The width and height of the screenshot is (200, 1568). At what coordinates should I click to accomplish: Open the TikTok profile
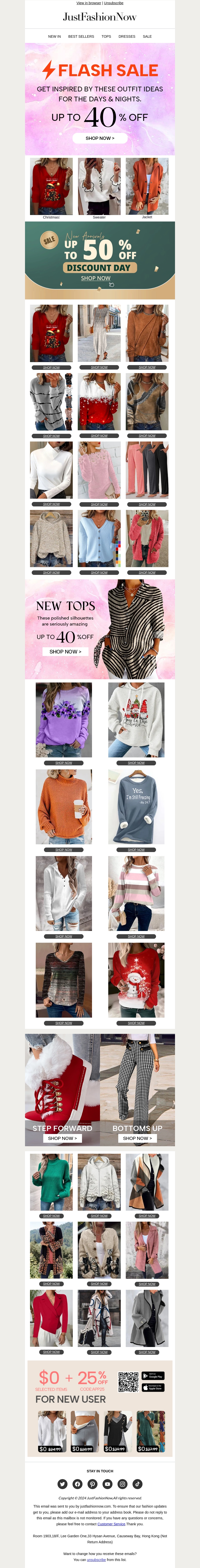[137, 1484]
